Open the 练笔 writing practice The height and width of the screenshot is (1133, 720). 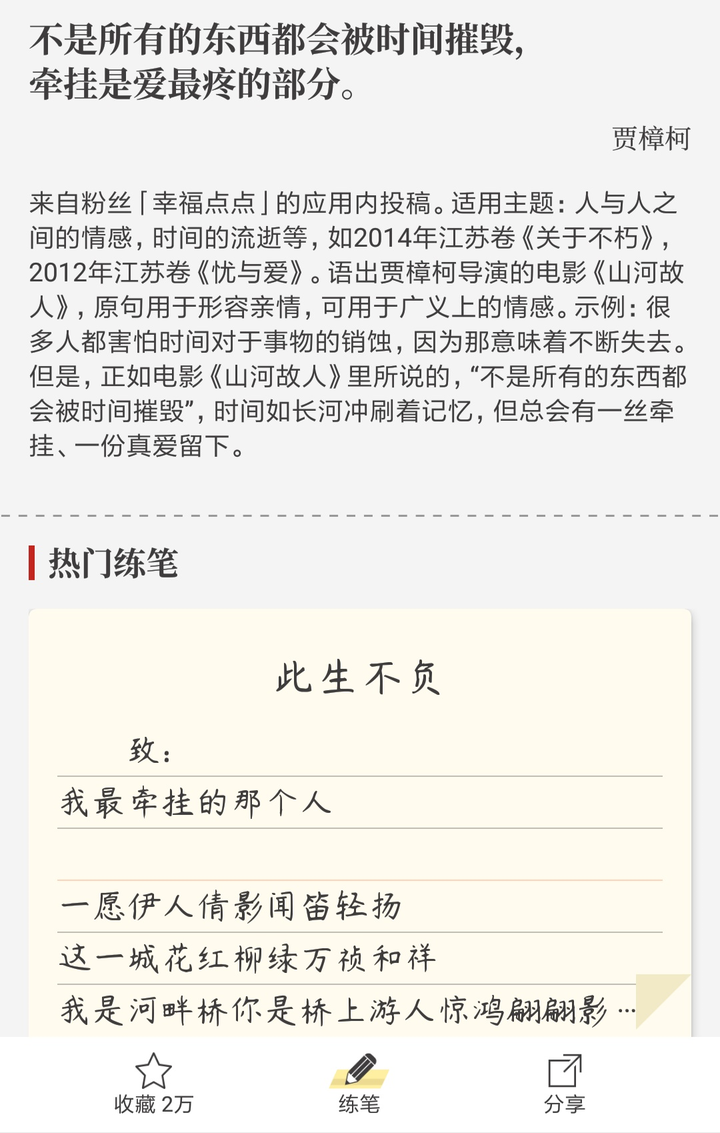pyautogui.click(x=359, y=1082)
